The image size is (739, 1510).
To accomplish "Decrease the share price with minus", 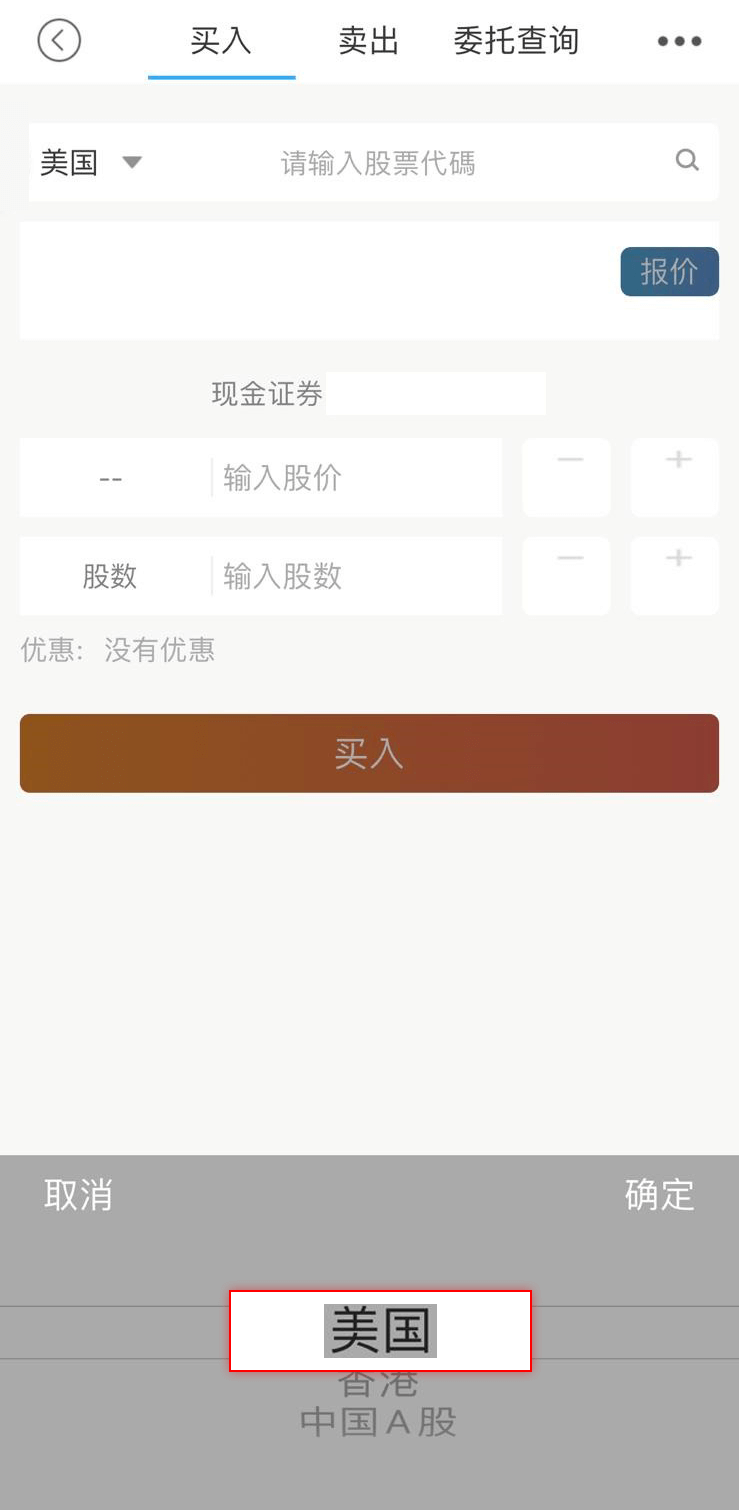I will [567, 477].
